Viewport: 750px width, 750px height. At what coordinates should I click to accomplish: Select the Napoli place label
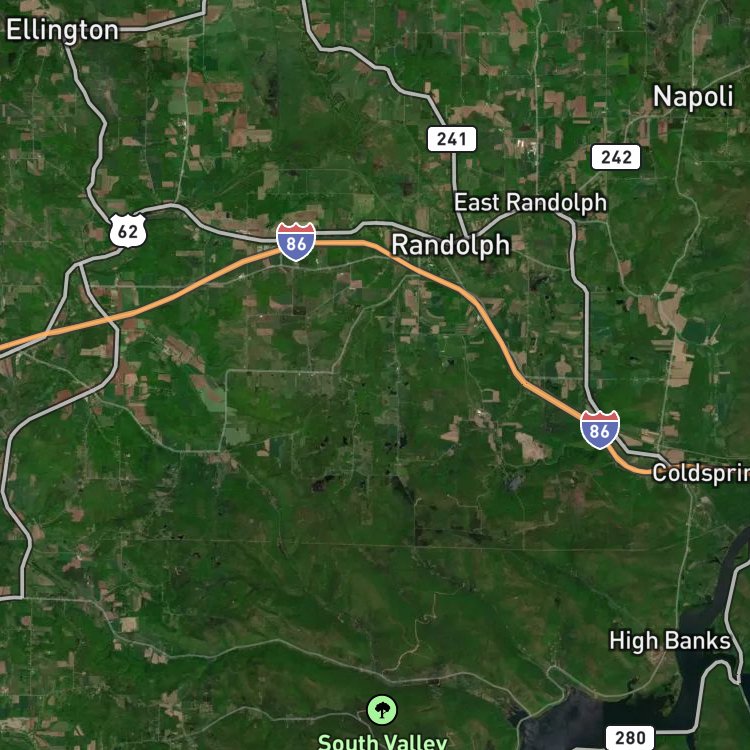pos(693,97)
